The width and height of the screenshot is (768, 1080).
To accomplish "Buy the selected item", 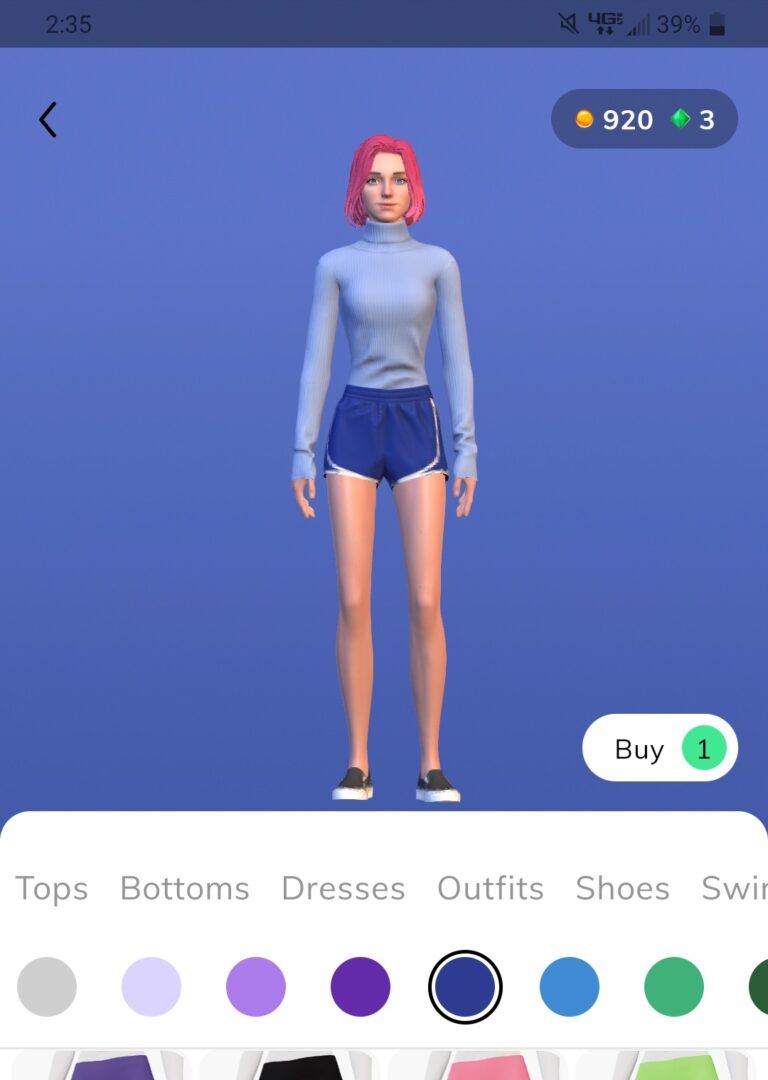I will coord(660,749).
